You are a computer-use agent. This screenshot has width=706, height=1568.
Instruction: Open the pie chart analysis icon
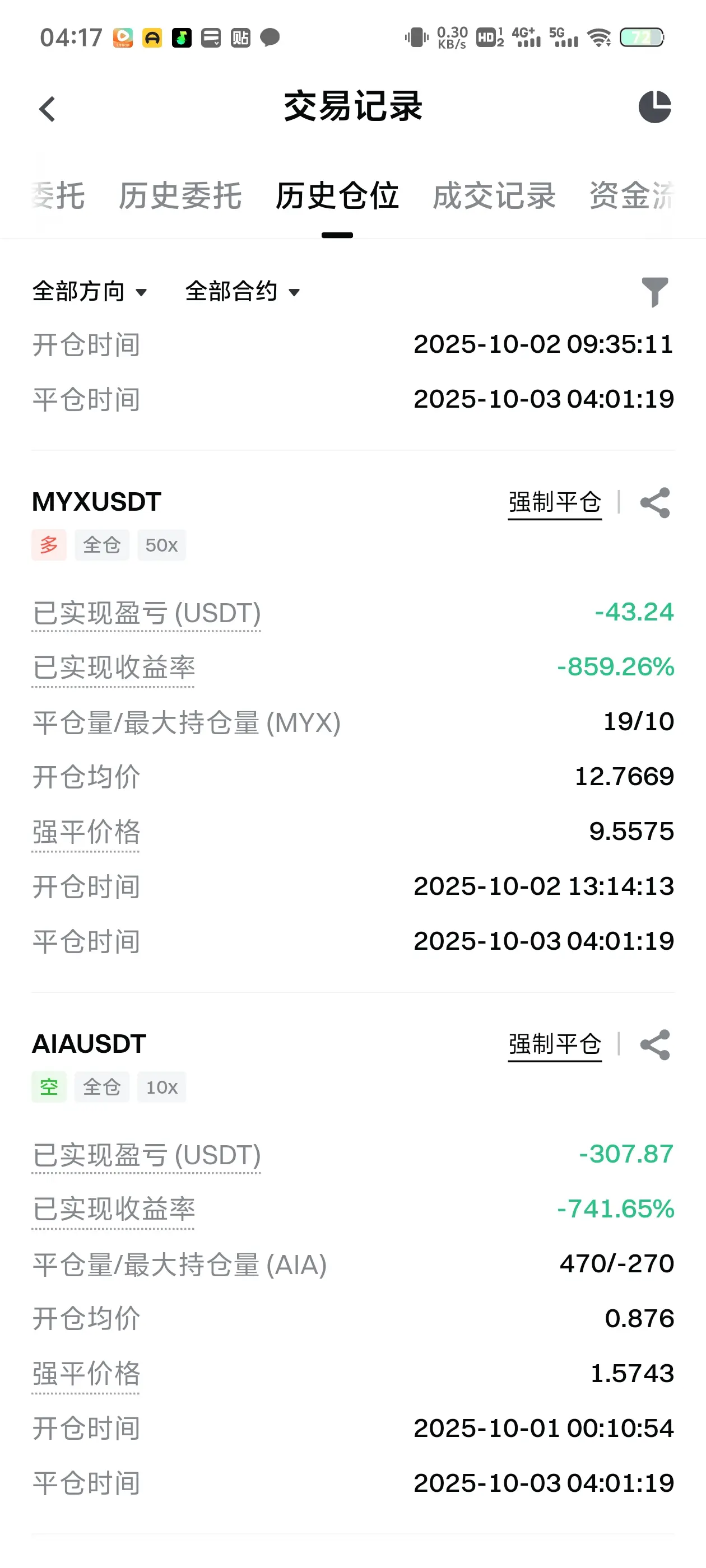[654, 107]
